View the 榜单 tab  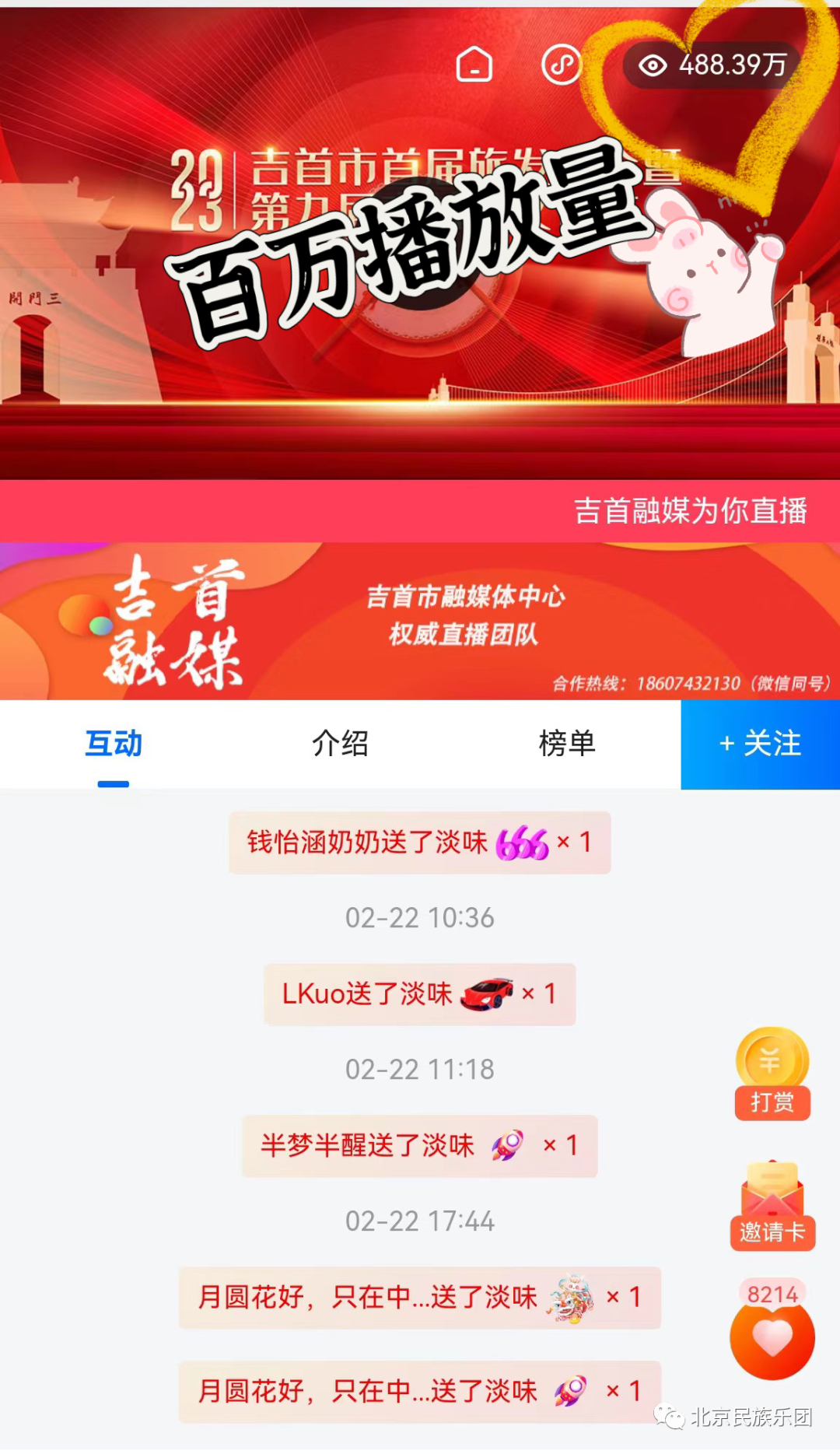[x=567, y=744]
